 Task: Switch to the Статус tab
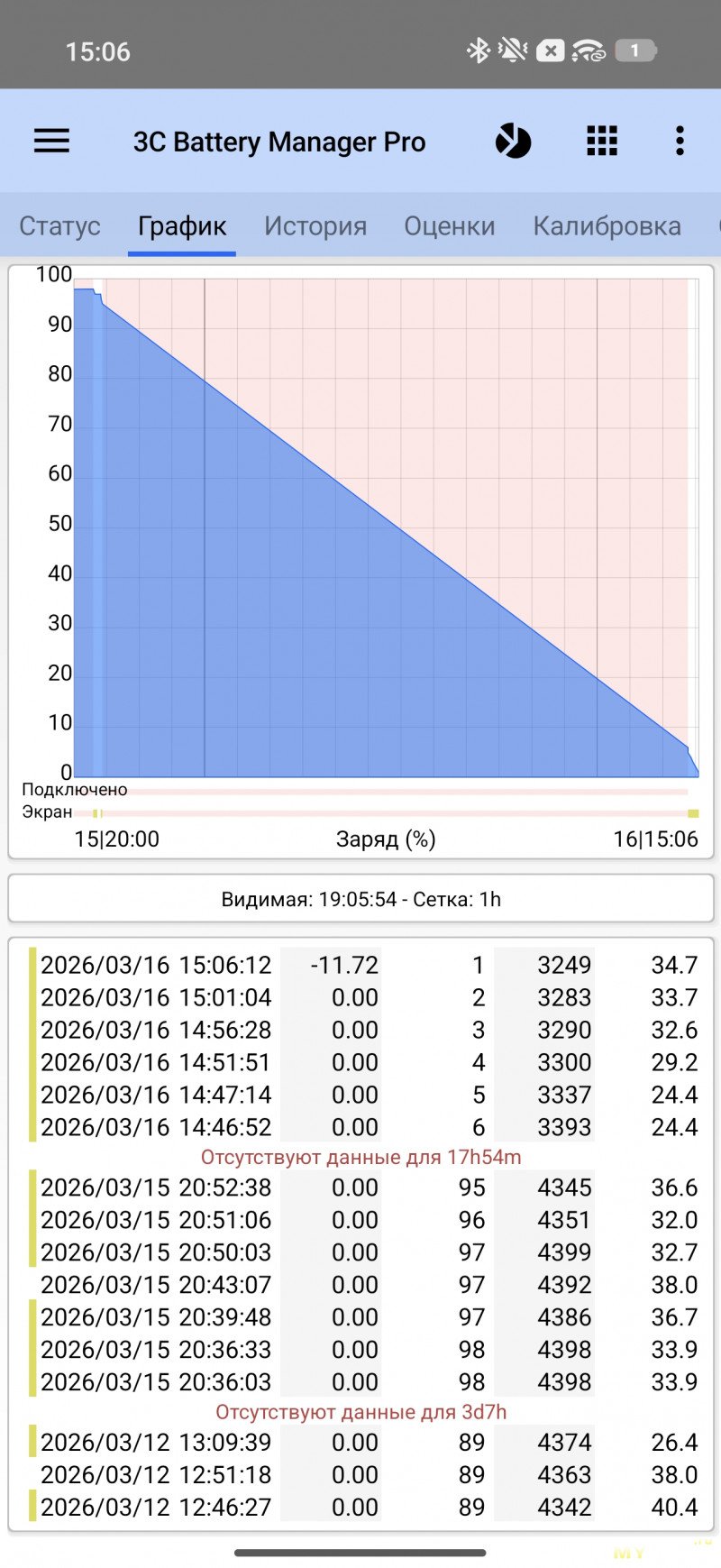point(59,225)
